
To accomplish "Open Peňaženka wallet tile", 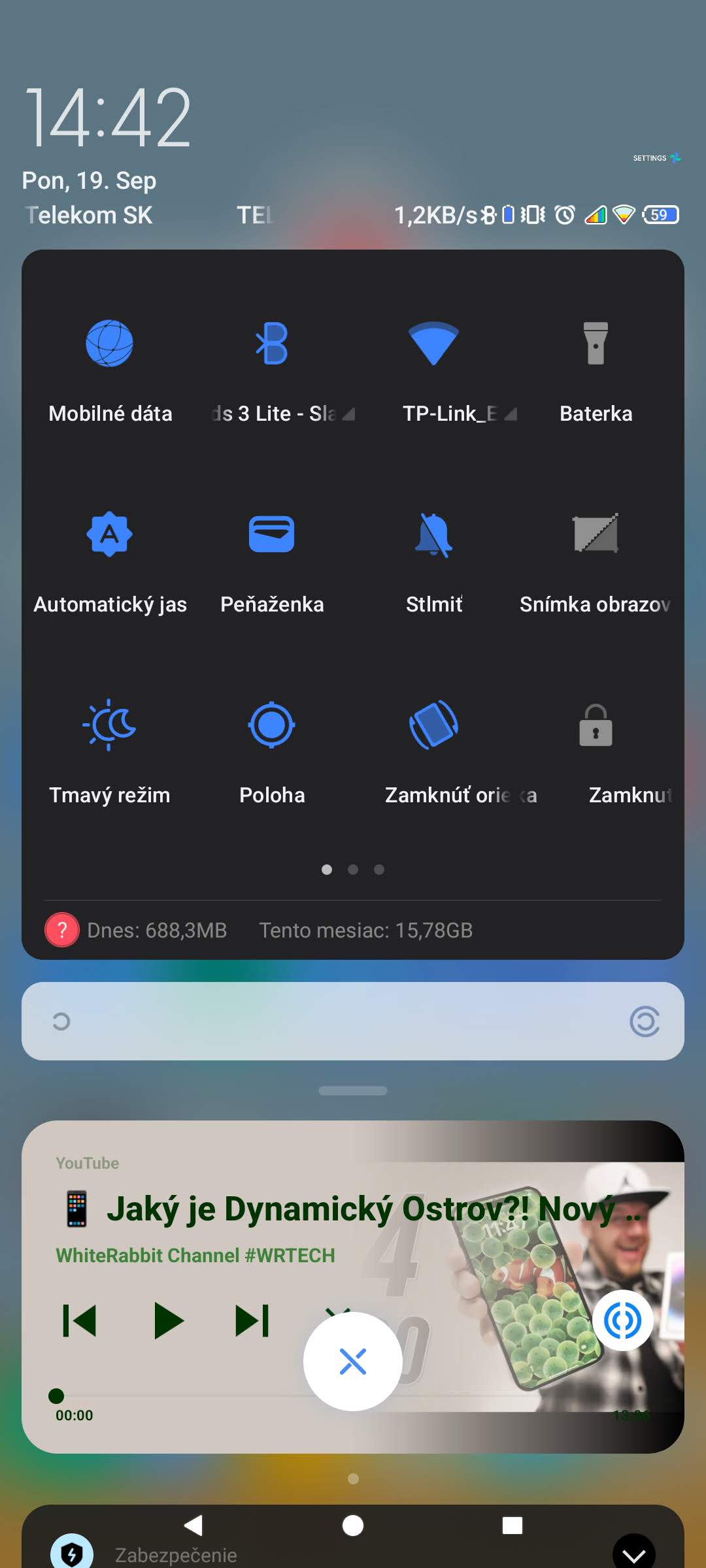I will point(271,534).
